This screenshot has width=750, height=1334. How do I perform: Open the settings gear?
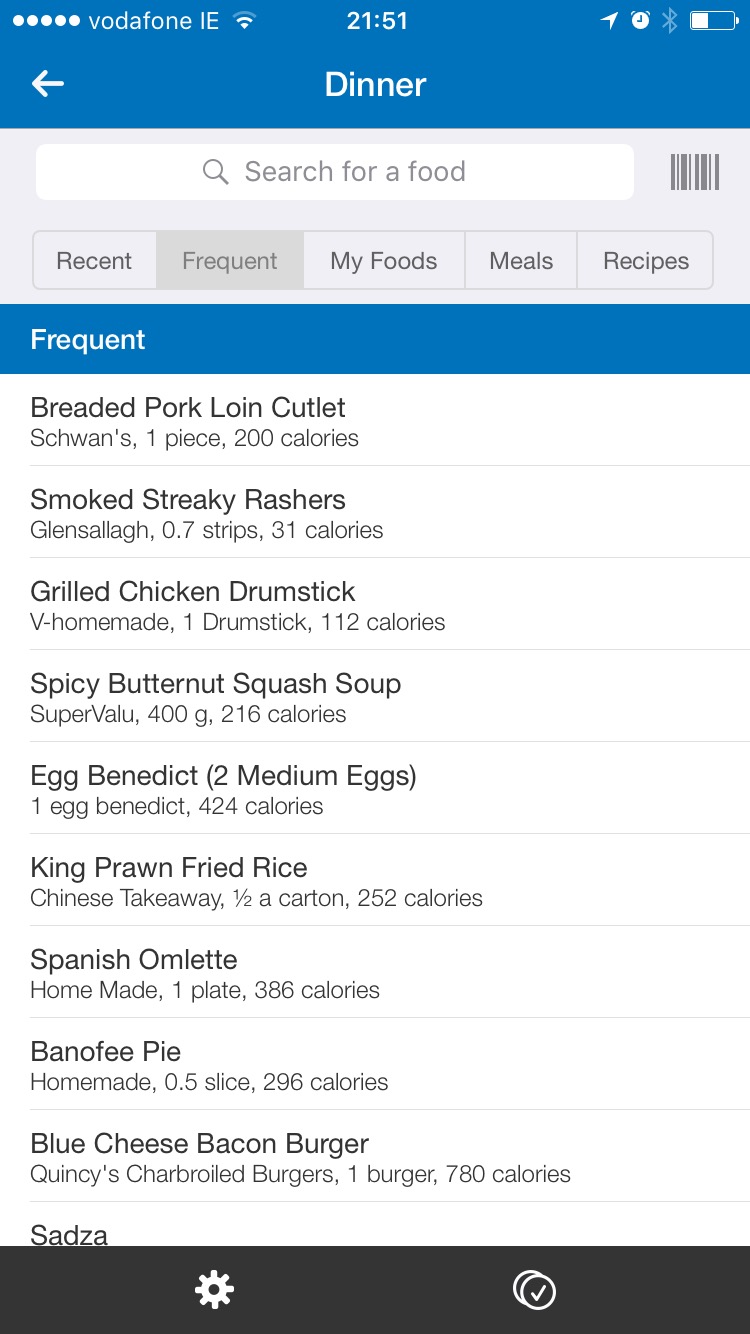coord(214,1290)
